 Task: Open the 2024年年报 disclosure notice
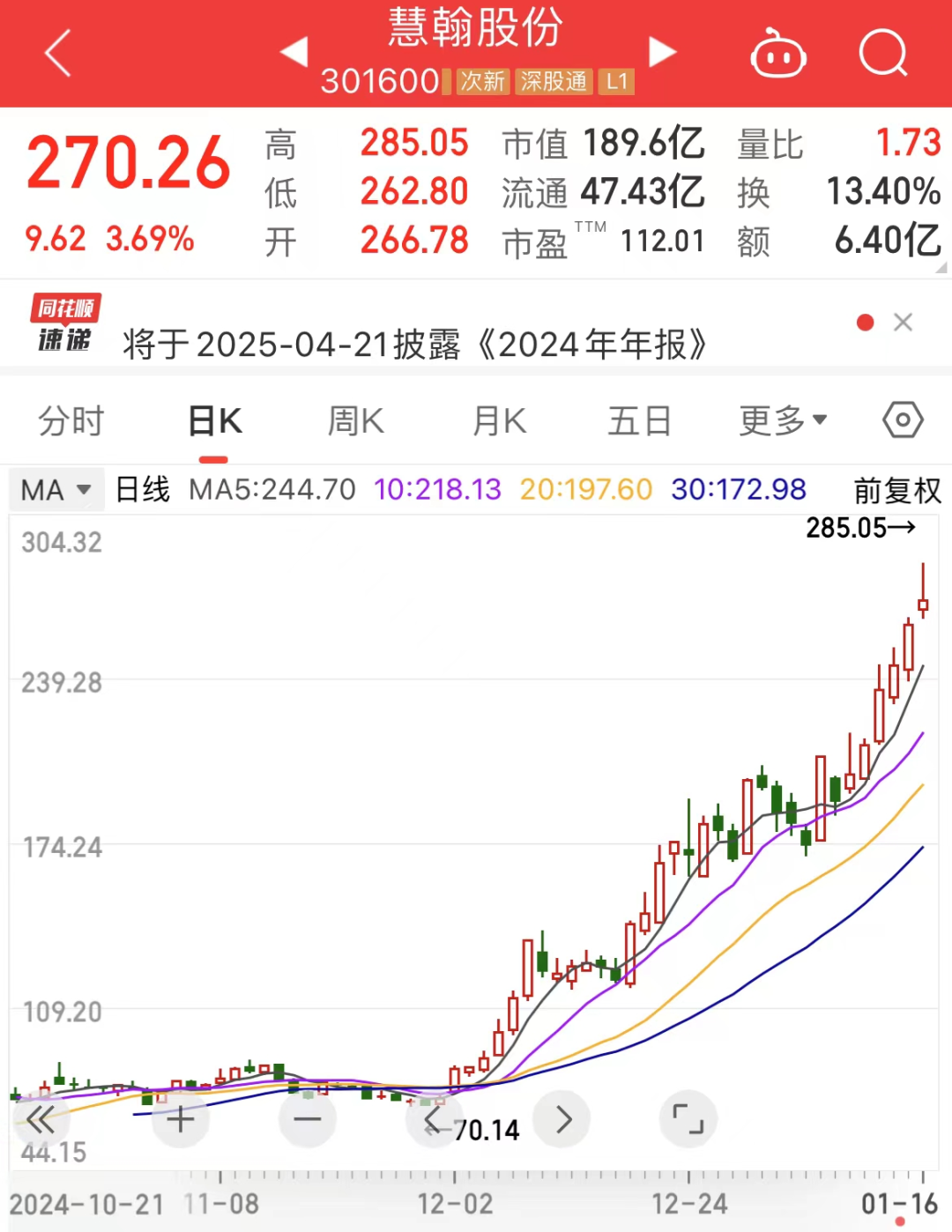(x=414, y=344)
